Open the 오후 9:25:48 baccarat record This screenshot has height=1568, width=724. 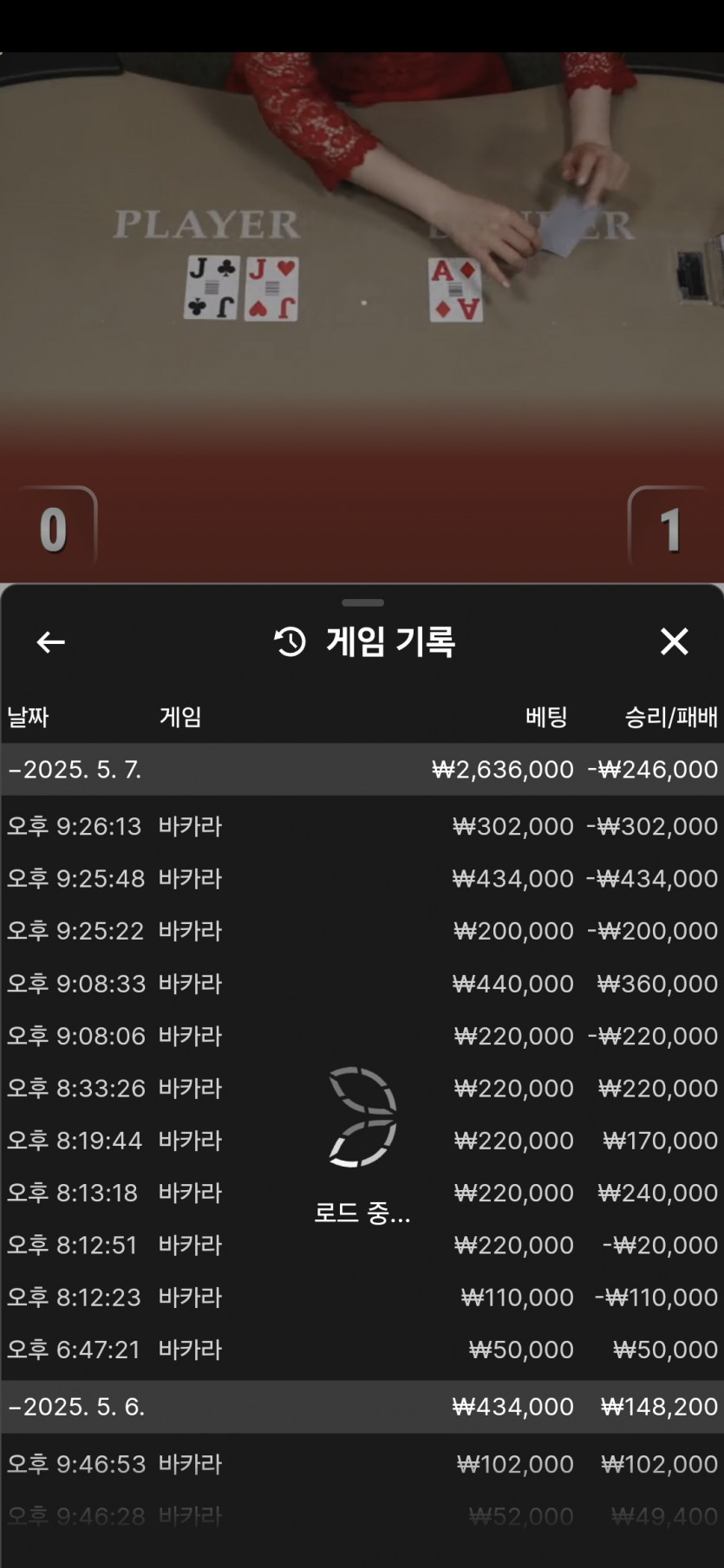tap(362, 879)
